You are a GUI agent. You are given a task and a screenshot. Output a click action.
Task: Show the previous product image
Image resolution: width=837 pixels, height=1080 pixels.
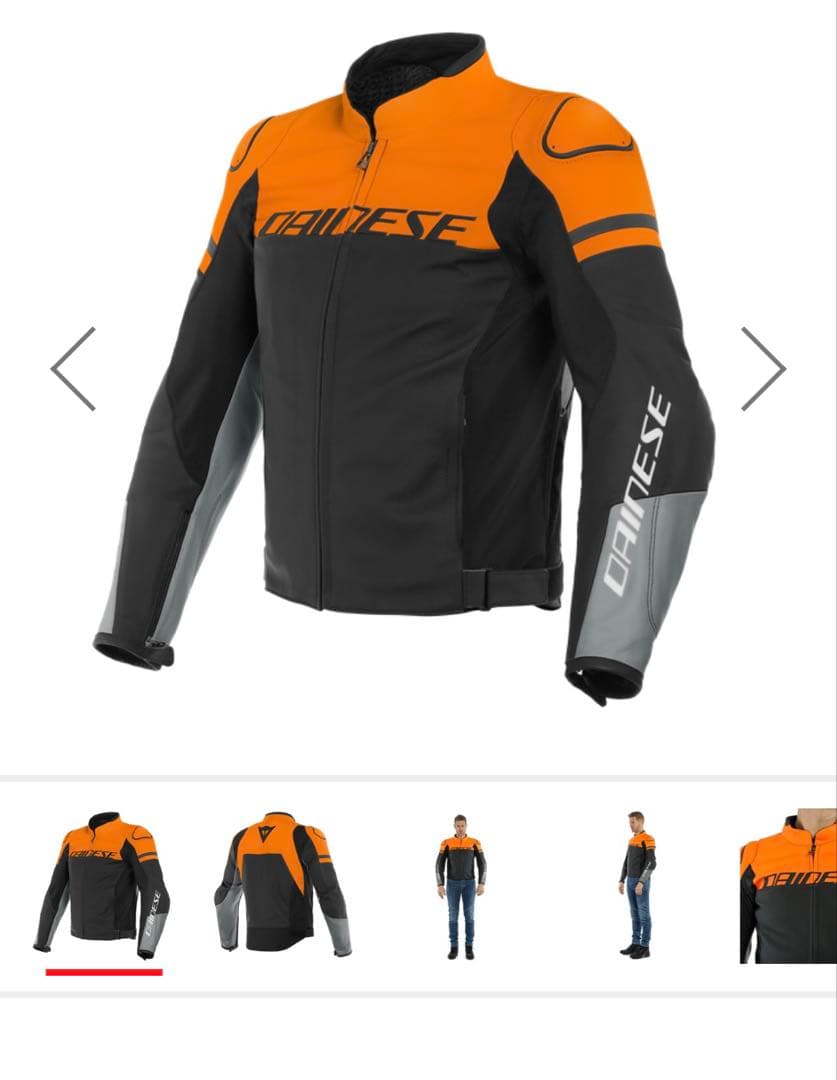[74, 369]
